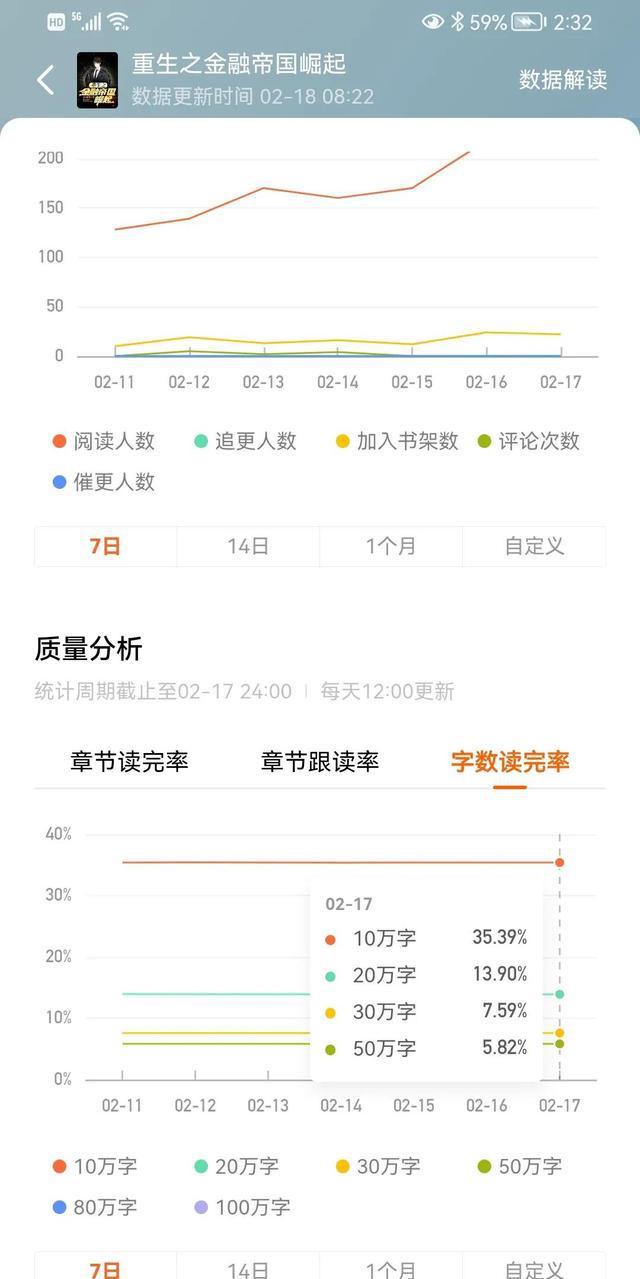
Task: Open 数据解读 in the header
Action: point(563,80)
